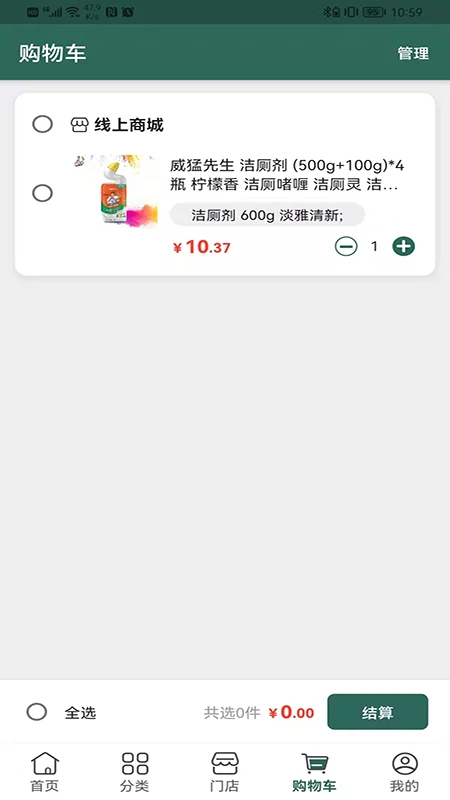
Task: Switch to the 我的 profile tab
Action: (x=405, y=772)
